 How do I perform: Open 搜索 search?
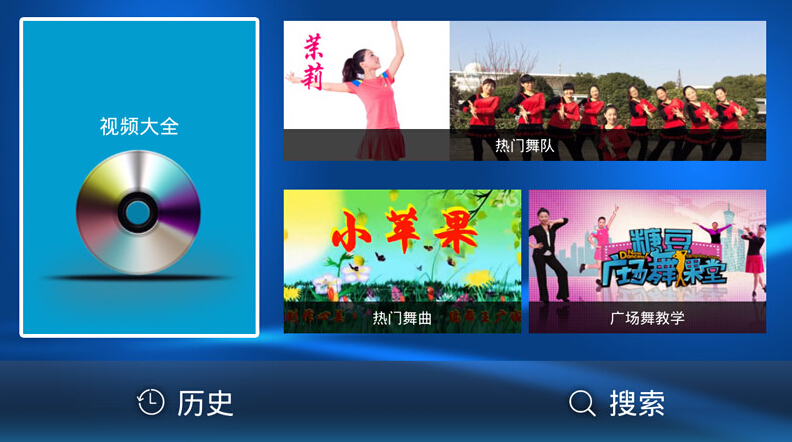click(x=617, y=403)
